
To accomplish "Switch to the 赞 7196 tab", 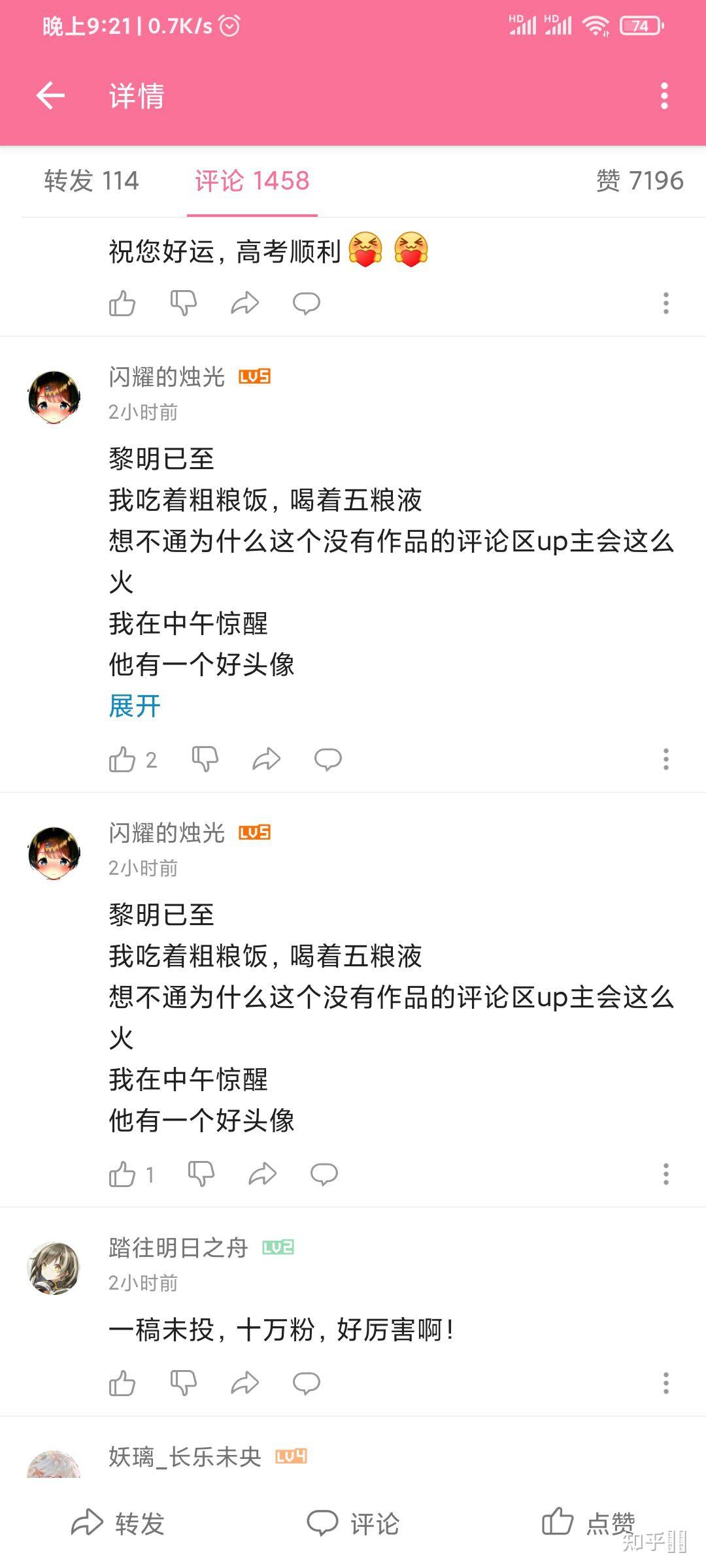I will click(x=639, y=180).
